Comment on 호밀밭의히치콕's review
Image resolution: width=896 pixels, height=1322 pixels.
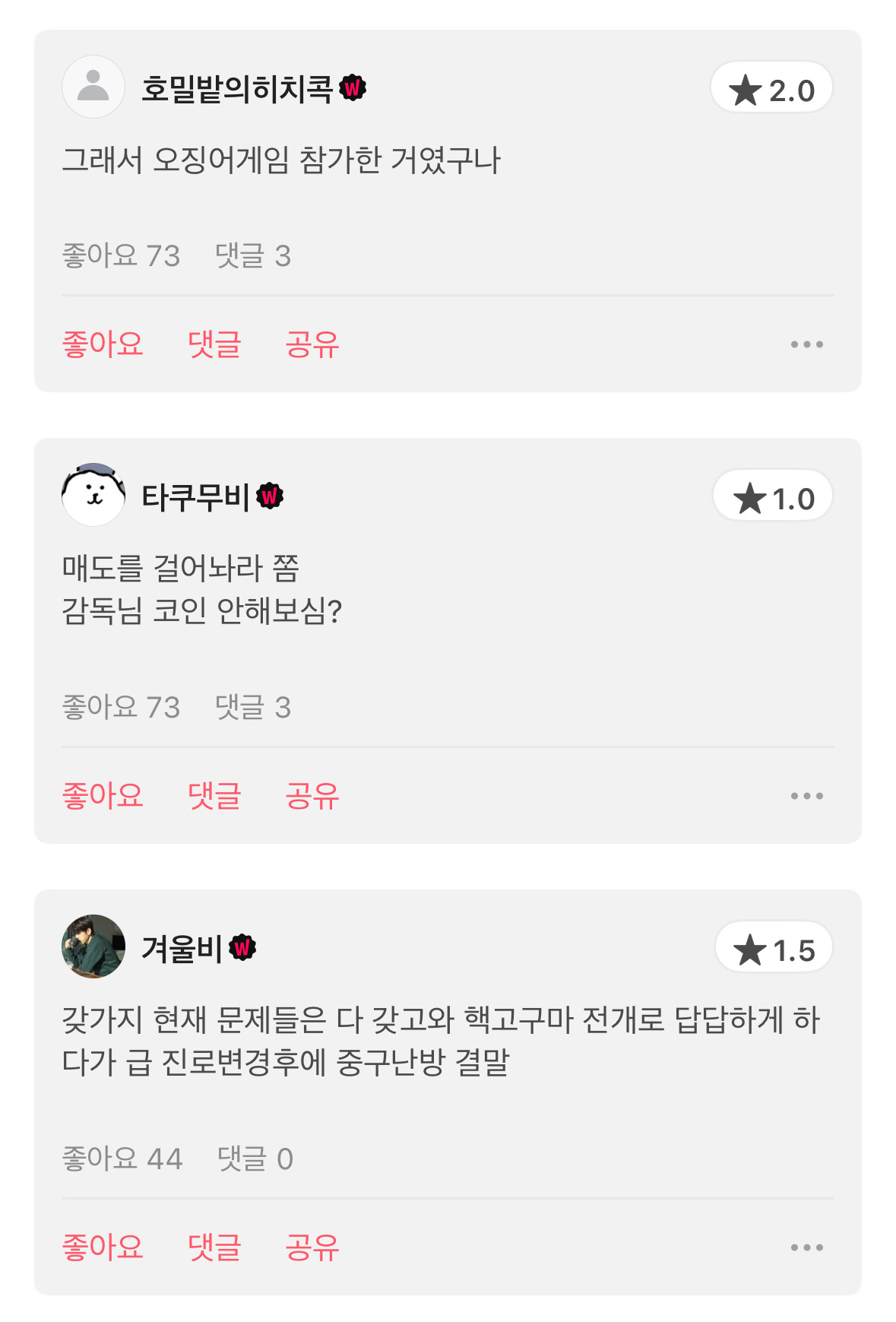click(214, 344)
